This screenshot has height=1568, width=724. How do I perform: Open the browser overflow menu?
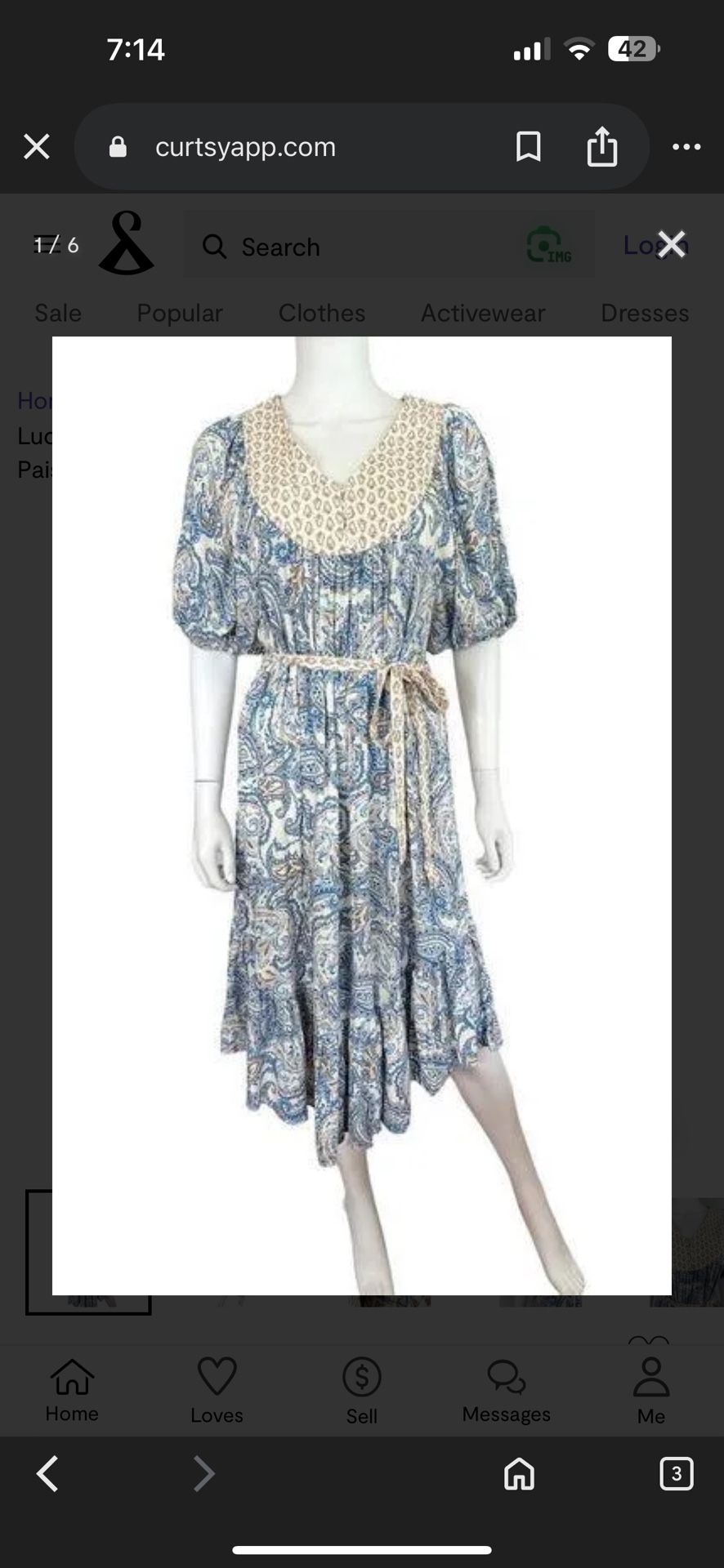pos(686,147)
